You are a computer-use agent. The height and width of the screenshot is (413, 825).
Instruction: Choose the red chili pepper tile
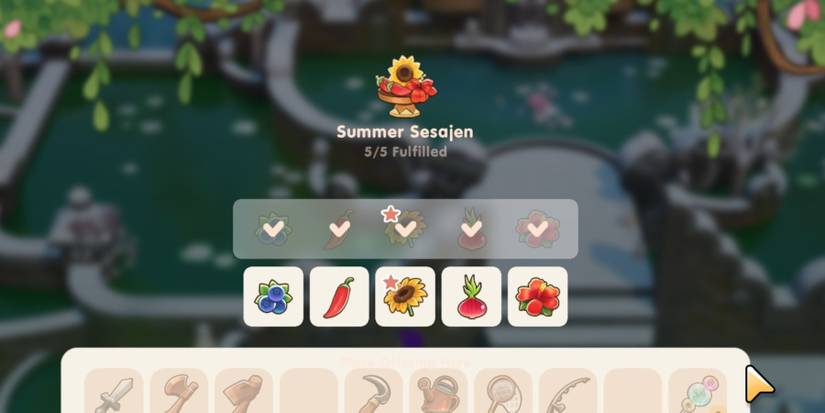(339, 297)
